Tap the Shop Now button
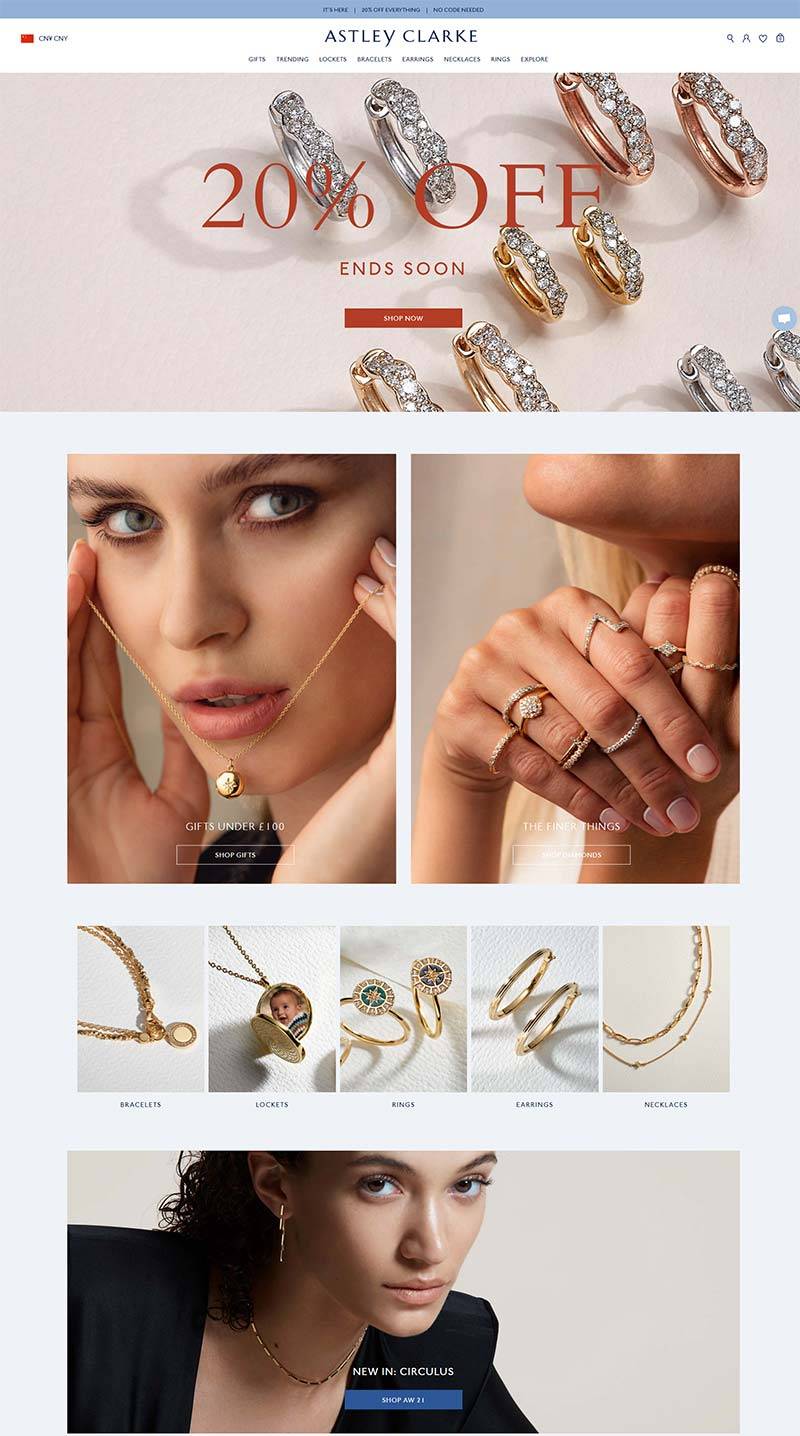800x1436 pixels. (403, 318)
